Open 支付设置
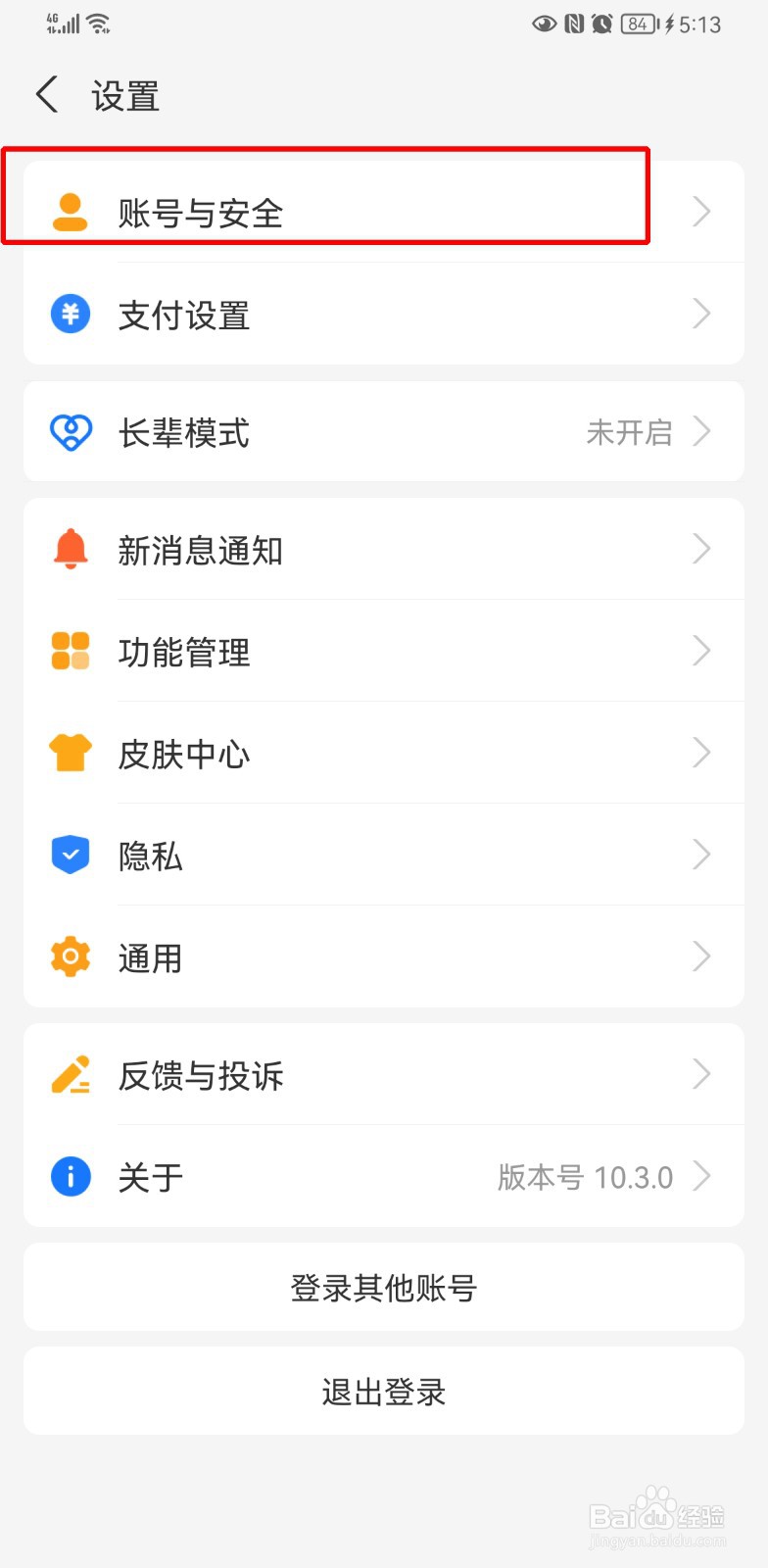 (x=384, y=314)
